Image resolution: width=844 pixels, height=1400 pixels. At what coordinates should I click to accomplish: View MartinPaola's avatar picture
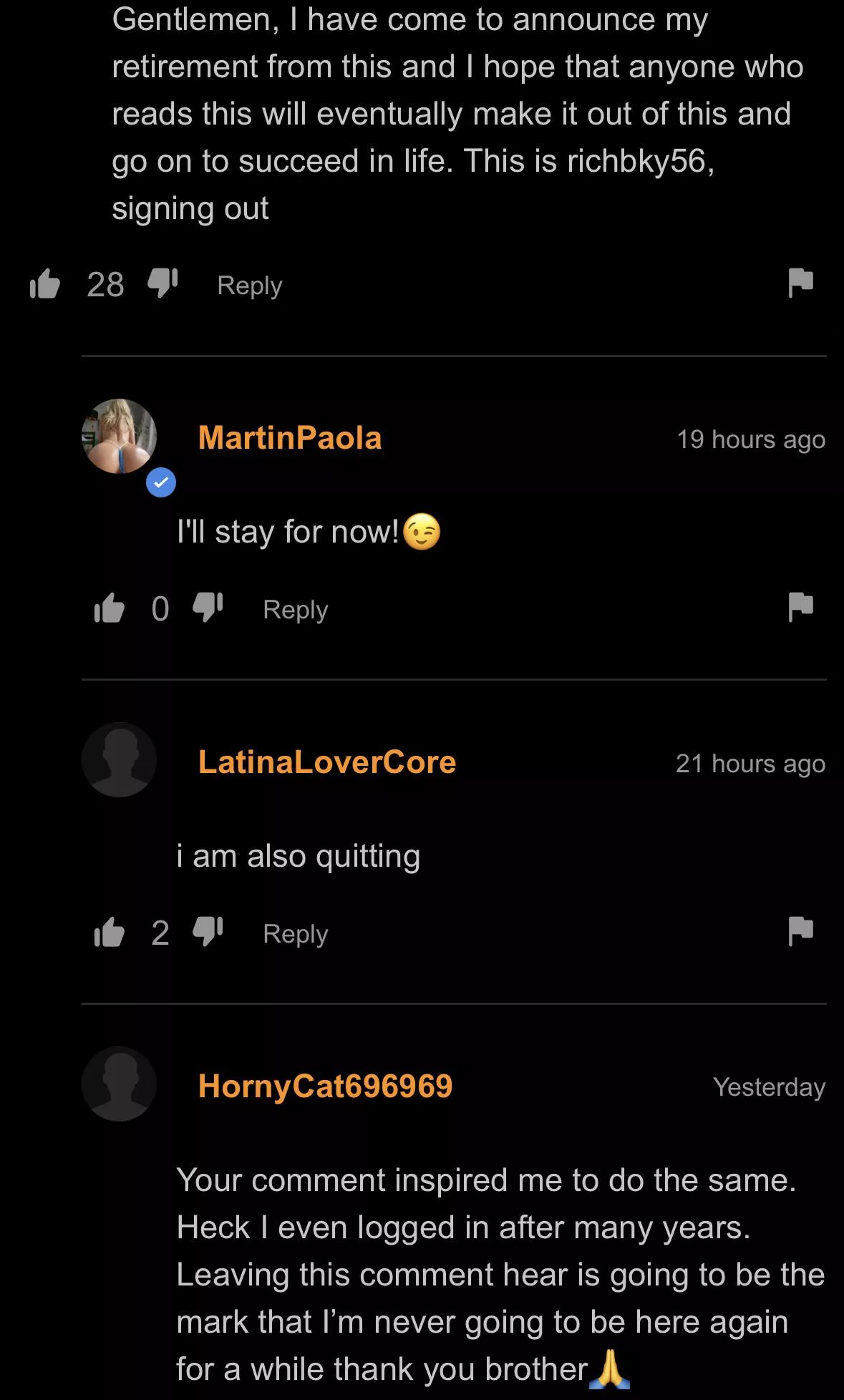[119, 437]
